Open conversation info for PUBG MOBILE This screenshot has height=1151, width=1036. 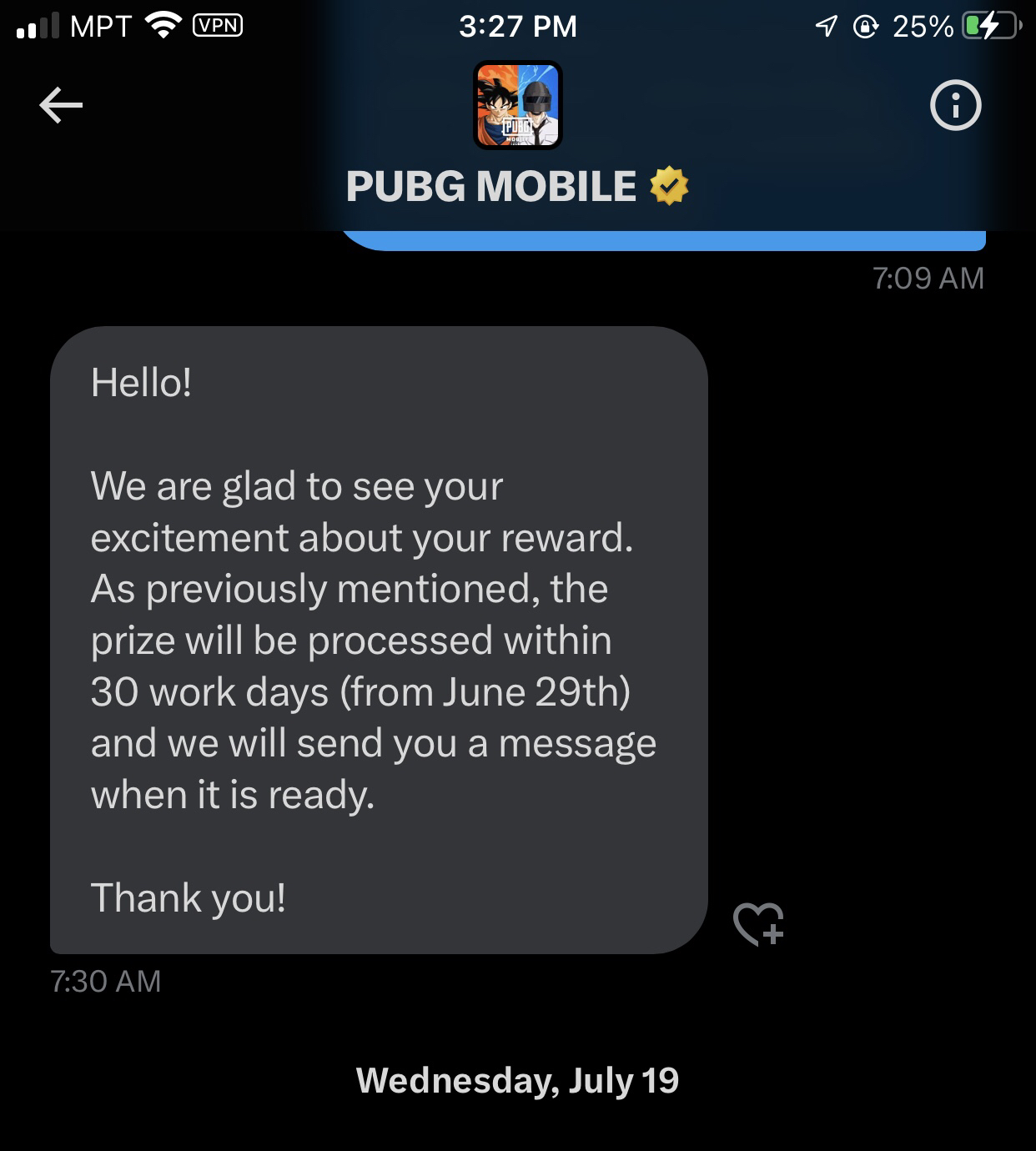pyautogui.click(x=955, y=105)
